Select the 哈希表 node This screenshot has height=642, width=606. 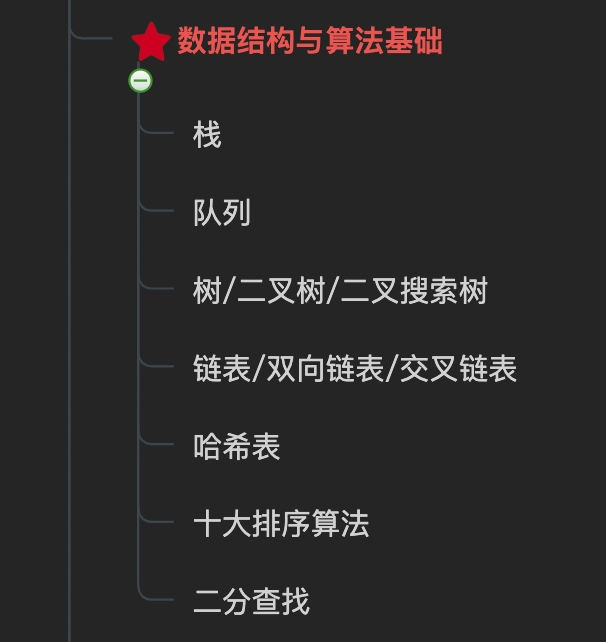pos(237,447)
